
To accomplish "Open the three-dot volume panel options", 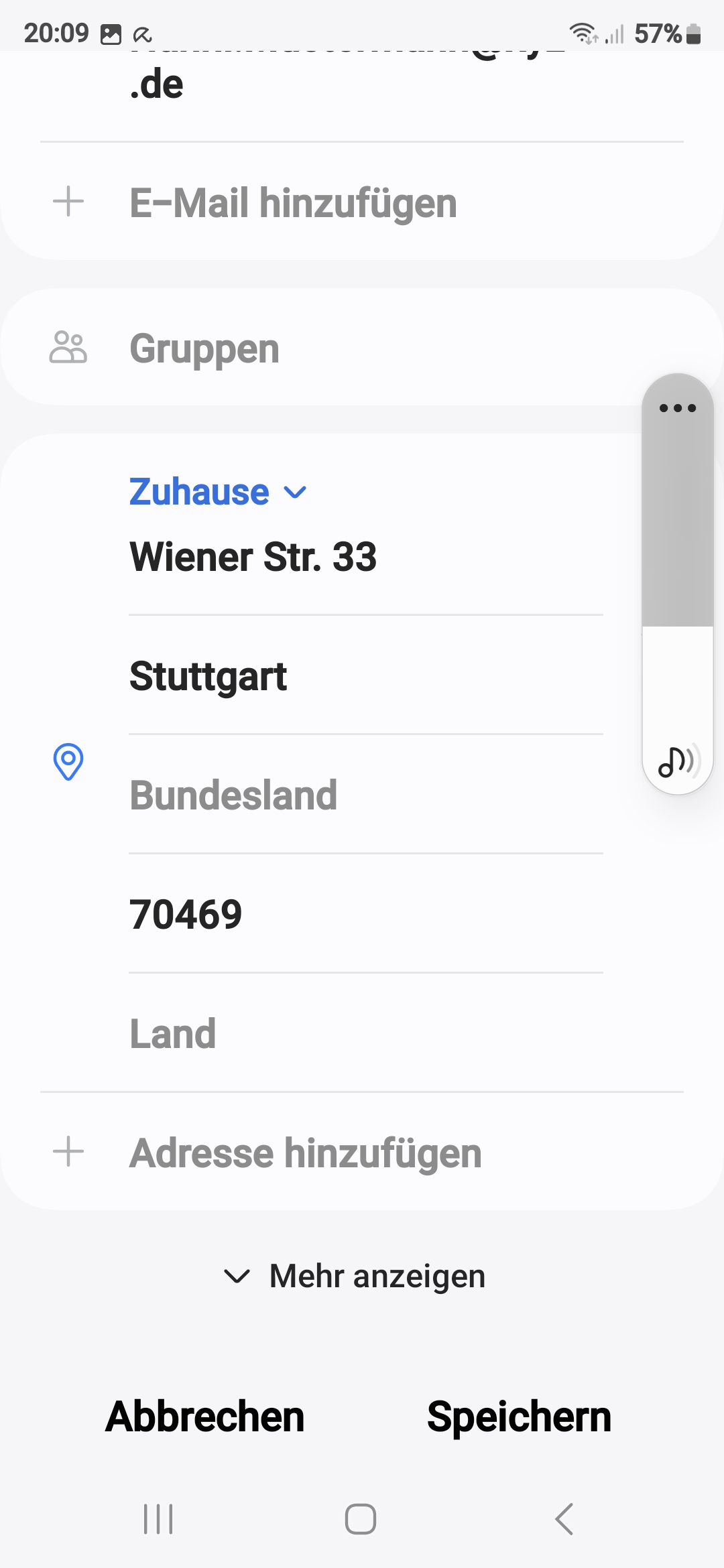I will (x=678, y=408).
